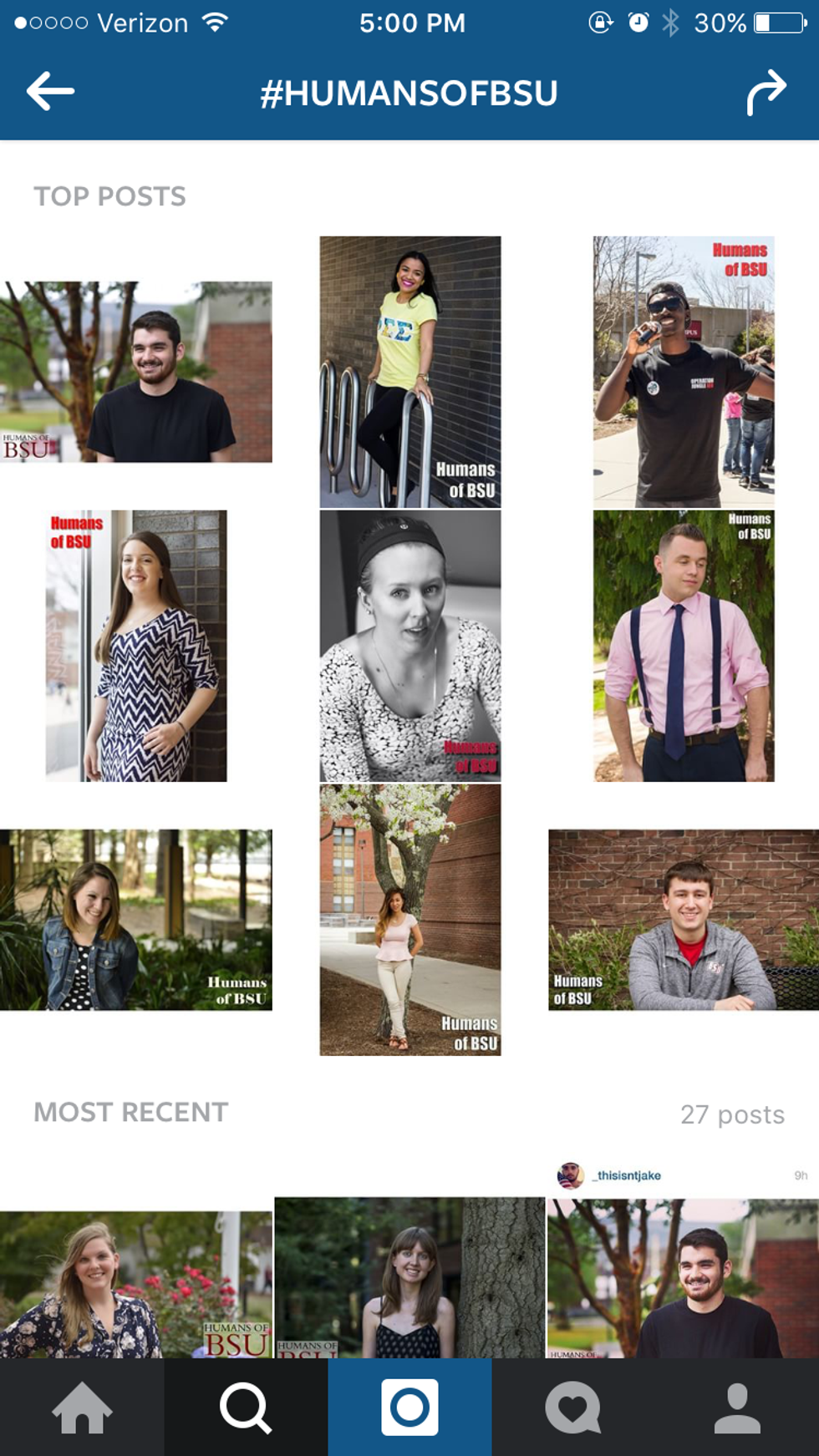Switch to the Profile tab
819x1456 pixels.
pos(737,1408)
